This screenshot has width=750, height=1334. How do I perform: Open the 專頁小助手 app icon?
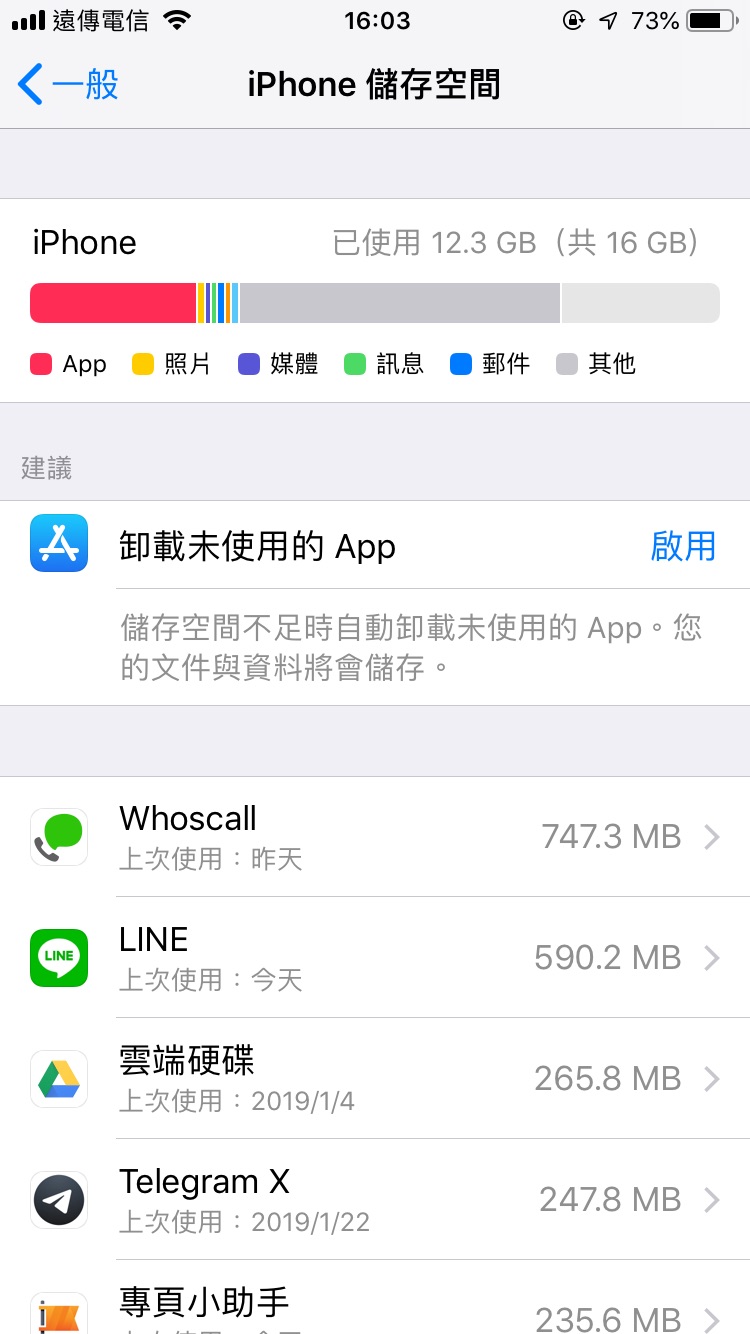(x=58, y=1312)
